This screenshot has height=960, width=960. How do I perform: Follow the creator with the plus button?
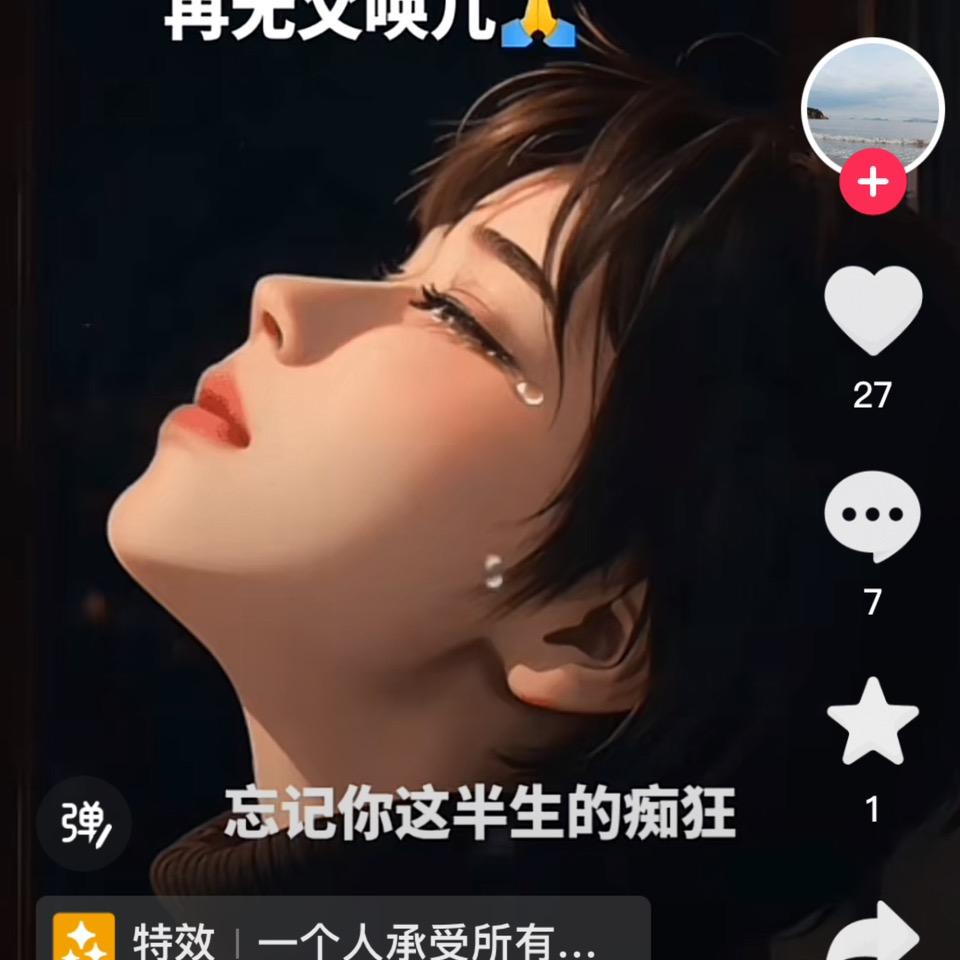pyautogui.click(x=872, y=182)
